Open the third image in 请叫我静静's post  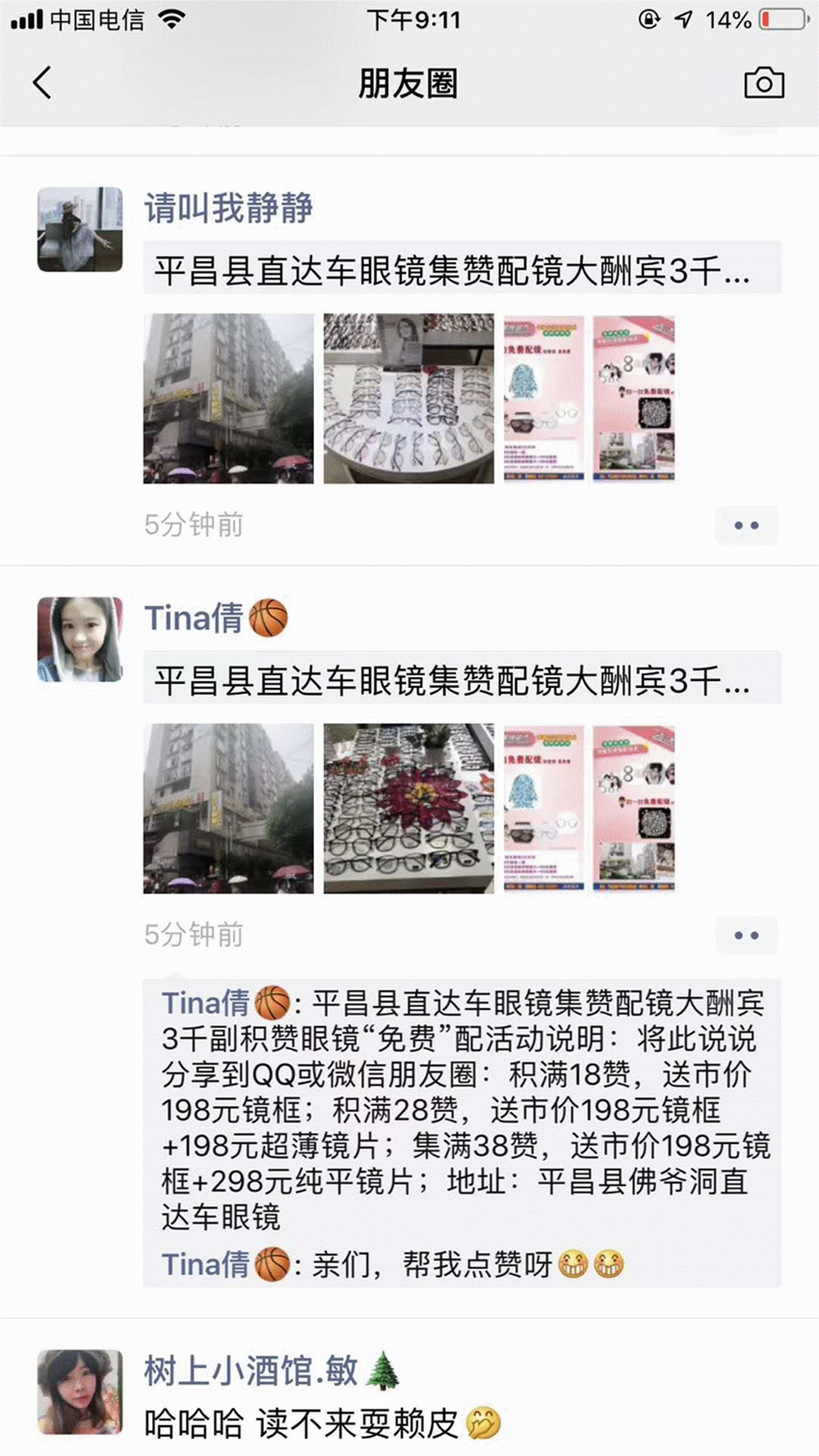543,398
